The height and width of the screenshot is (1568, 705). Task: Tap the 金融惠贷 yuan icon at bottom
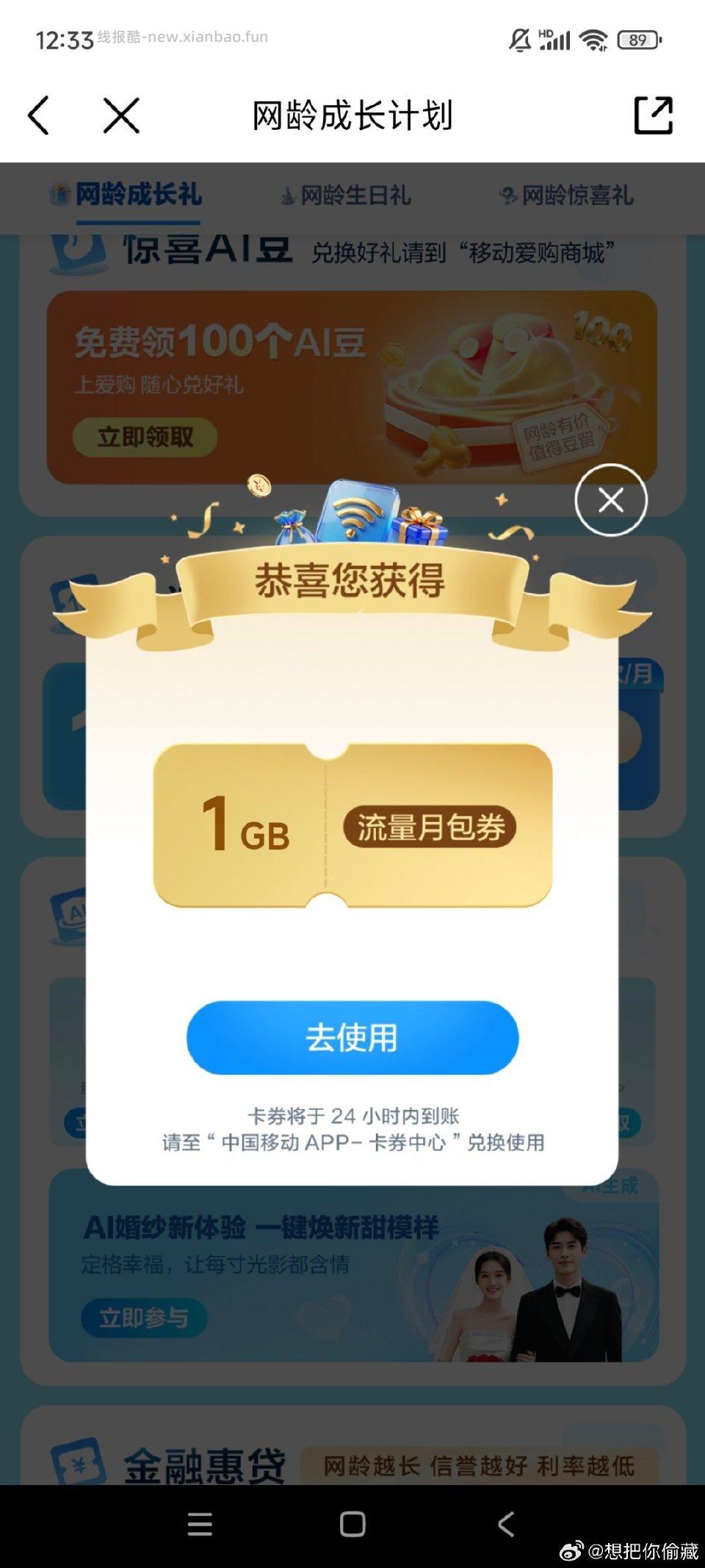(77, 1461)
